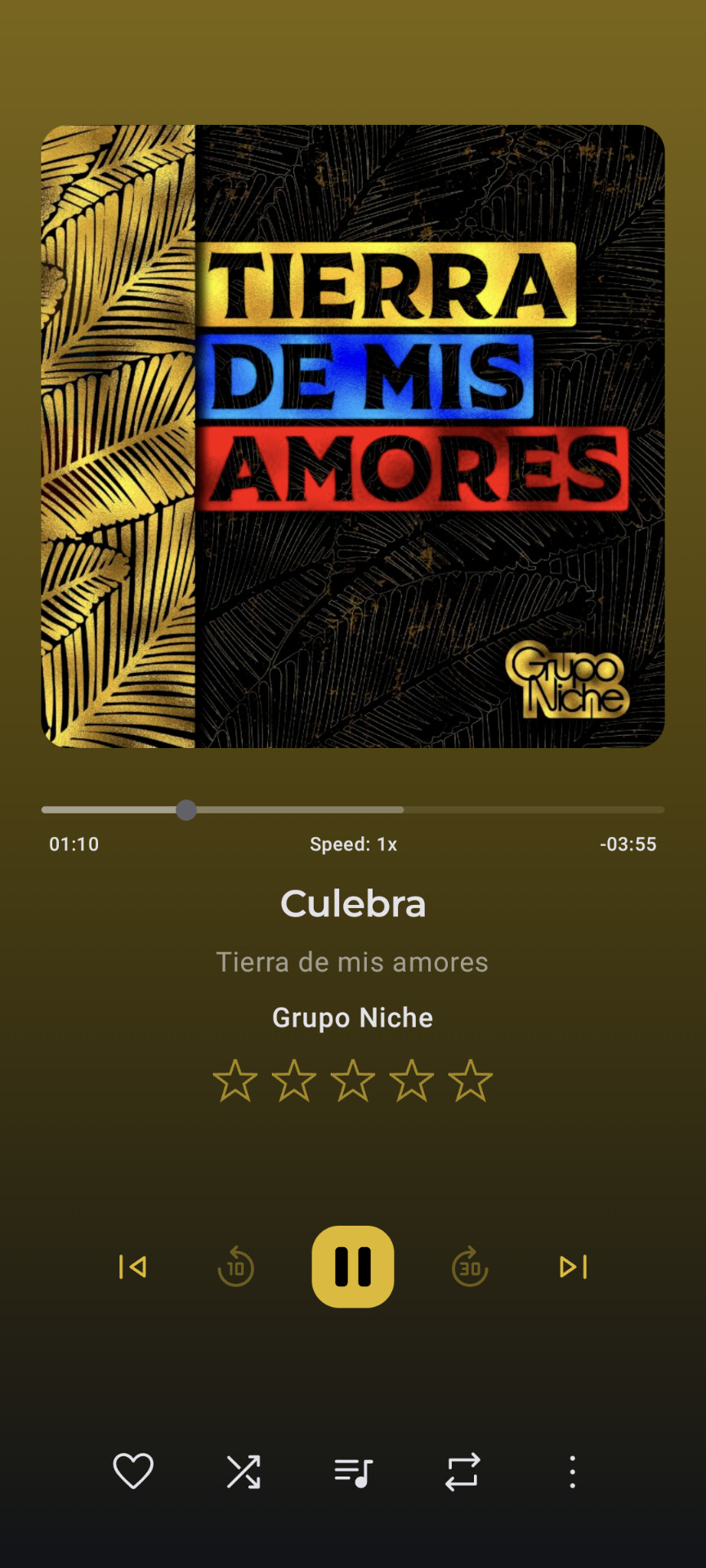706x1568 pixels.
Task: Change the playback speed 1x
Action: point(353,844)
